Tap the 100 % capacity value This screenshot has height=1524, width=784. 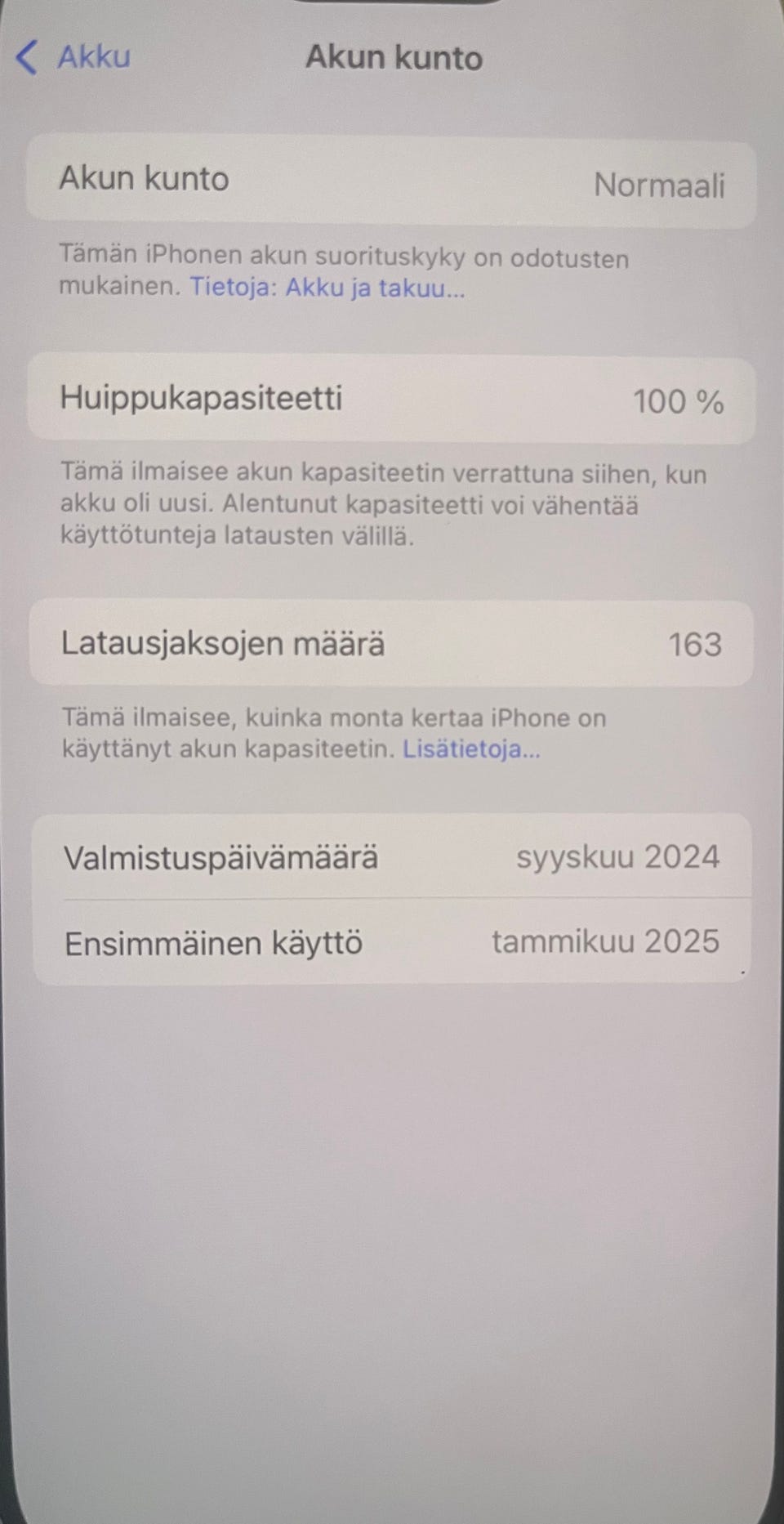pos(680,401)
